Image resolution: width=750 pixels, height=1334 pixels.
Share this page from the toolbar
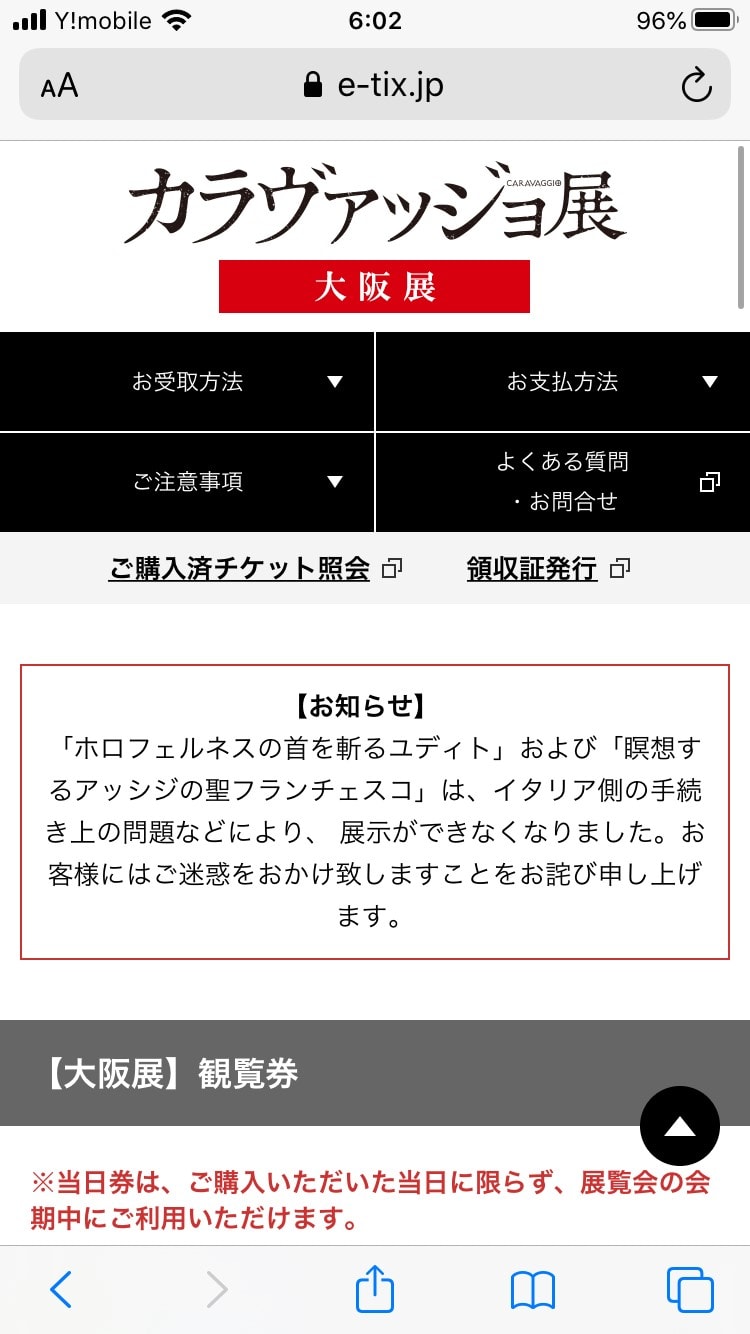(375, 1289)
